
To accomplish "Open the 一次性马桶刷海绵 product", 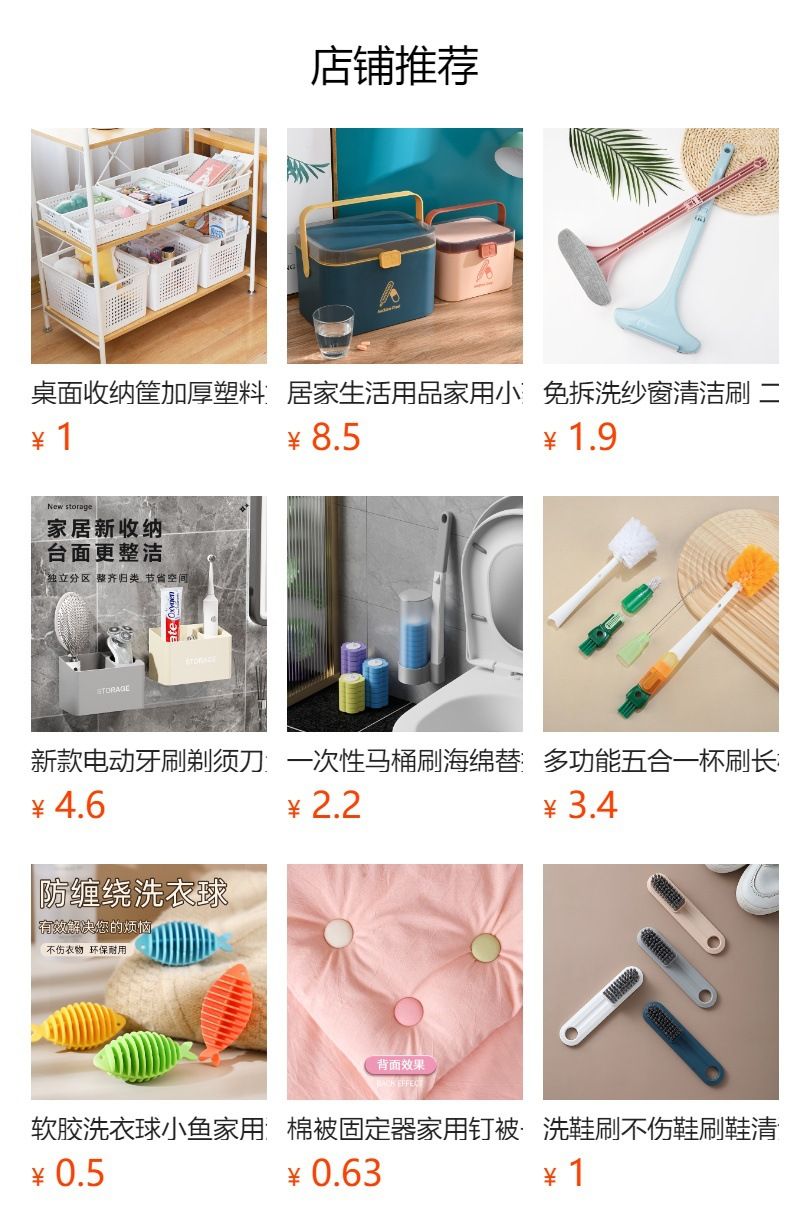I will (405, 660).
